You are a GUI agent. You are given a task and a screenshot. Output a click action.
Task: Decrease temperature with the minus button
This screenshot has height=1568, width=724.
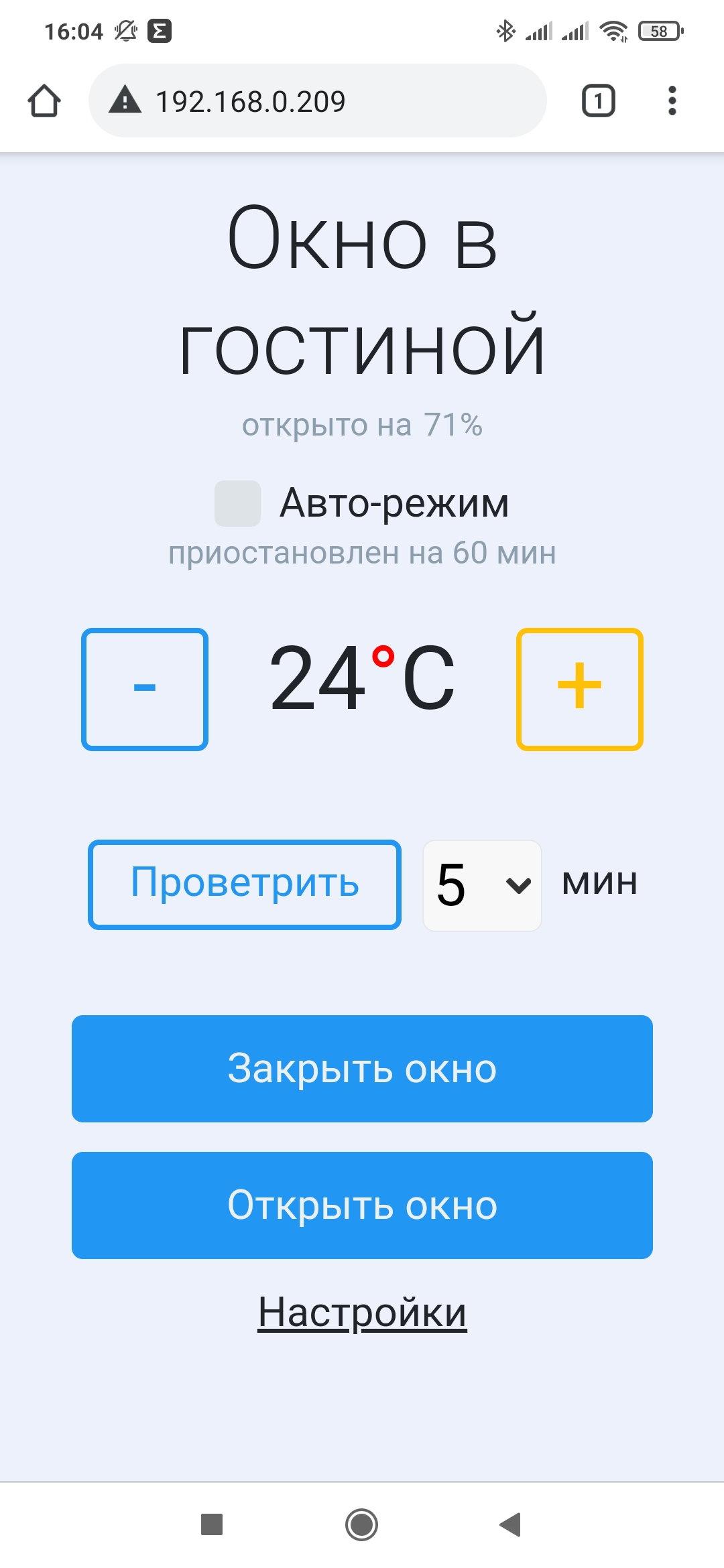(145, 689)
